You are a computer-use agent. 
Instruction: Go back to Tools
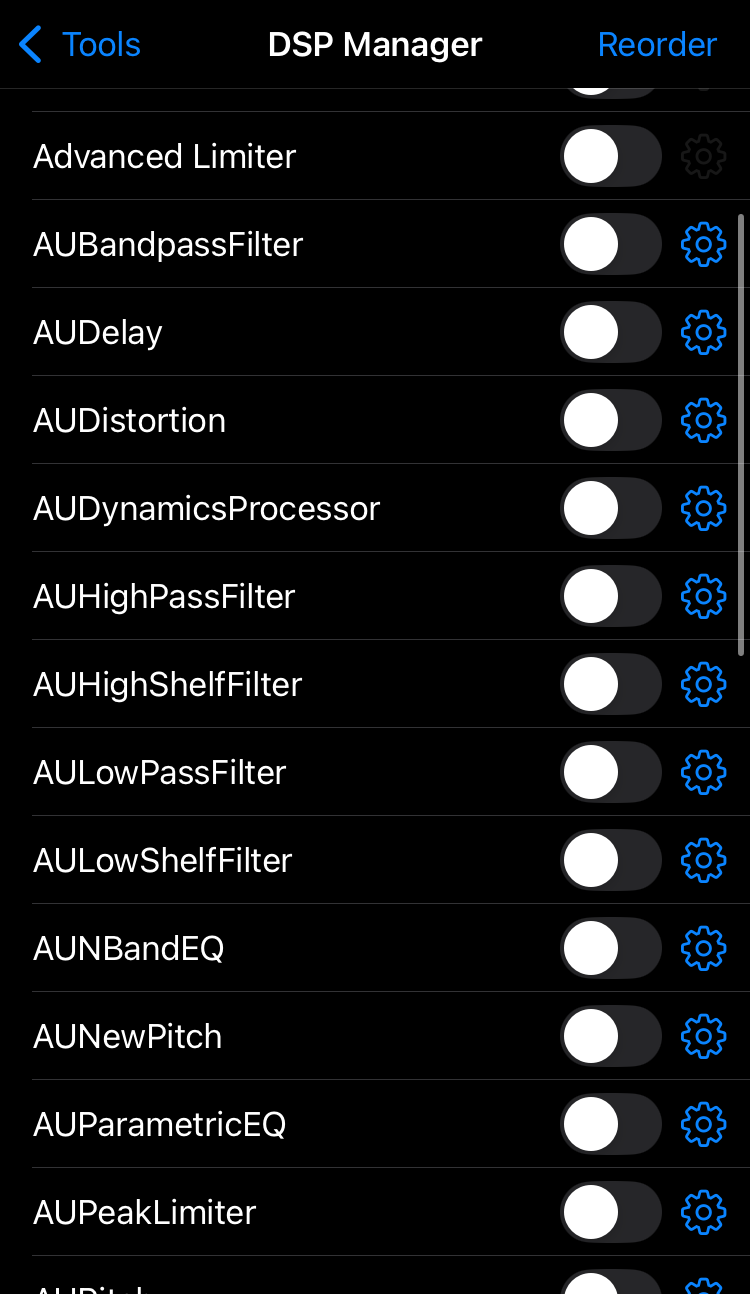[x=80, y=45]
